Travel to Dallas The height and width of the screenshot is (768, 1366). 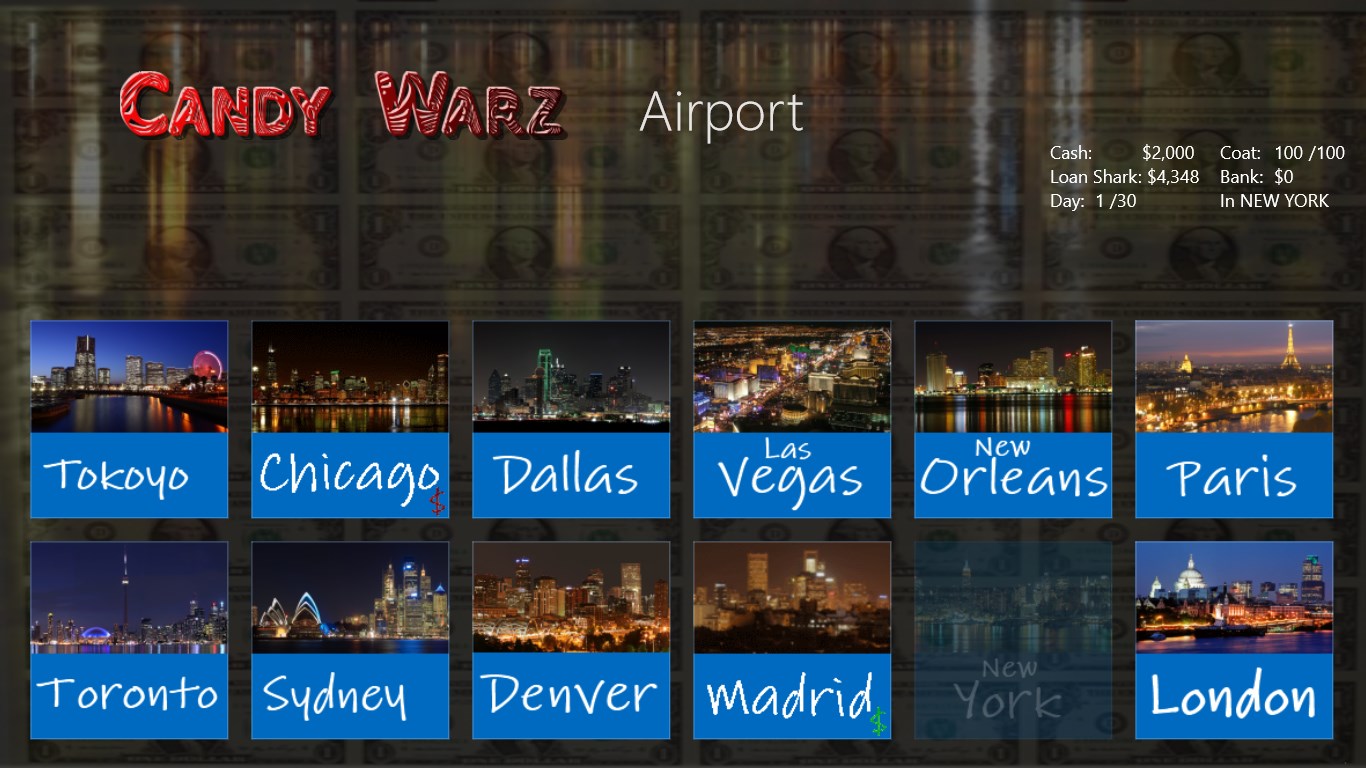coord(571,419)
